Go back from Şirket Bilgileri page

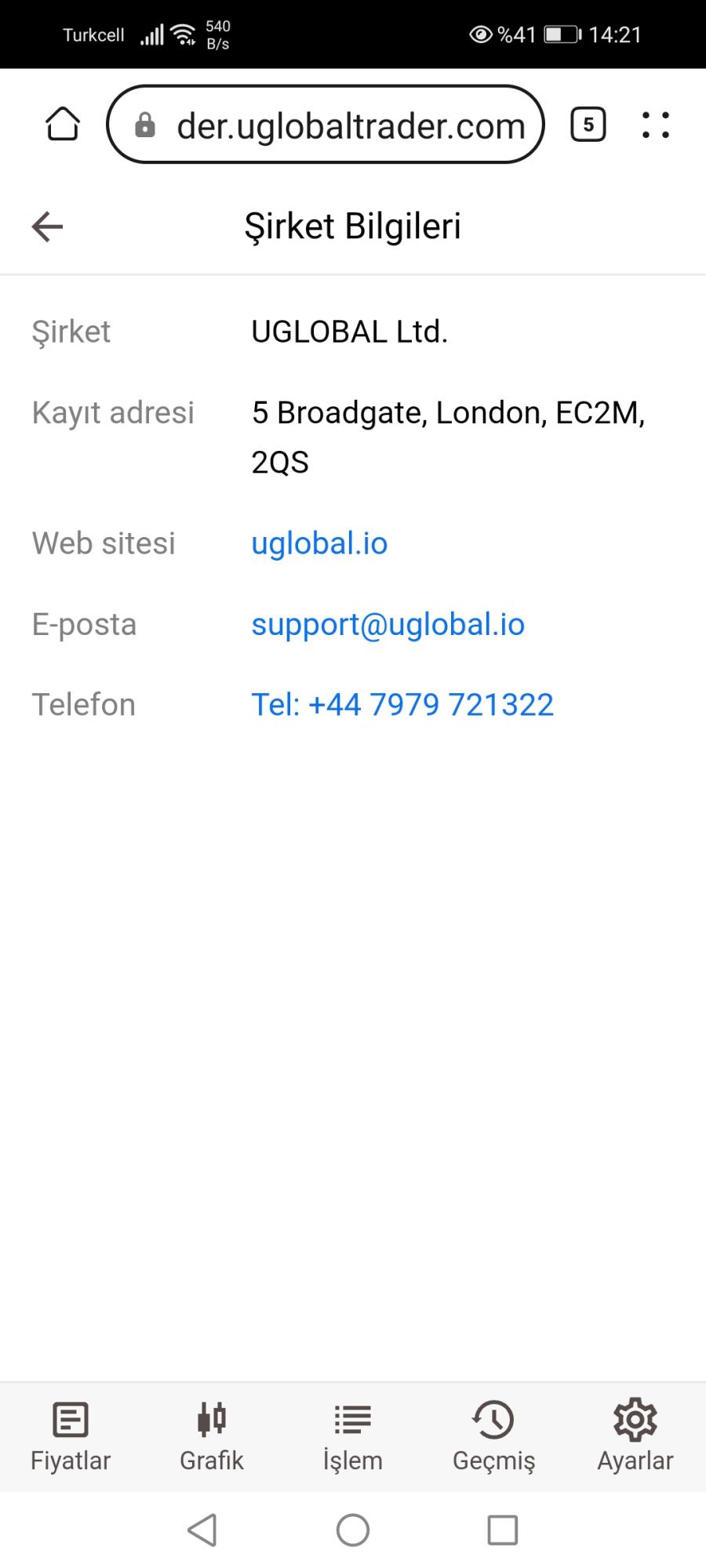[x=47, y=227]
